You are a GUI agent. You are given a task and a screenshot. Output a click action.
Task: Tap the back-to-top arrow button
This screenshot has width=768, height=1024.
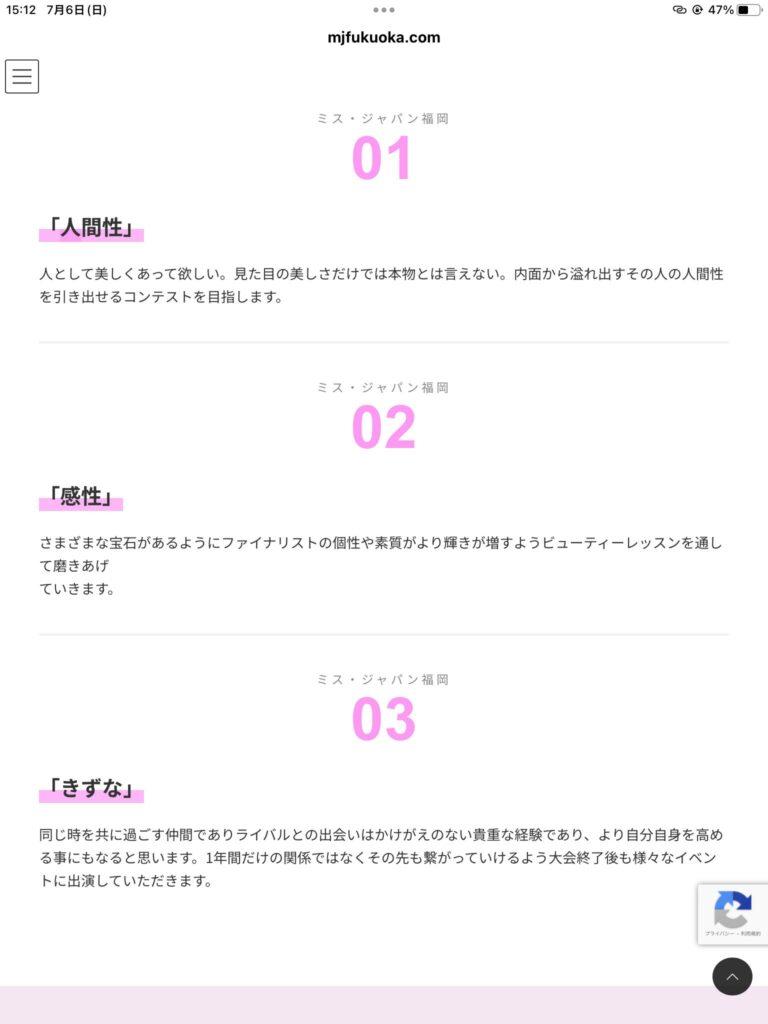point(732,976)
